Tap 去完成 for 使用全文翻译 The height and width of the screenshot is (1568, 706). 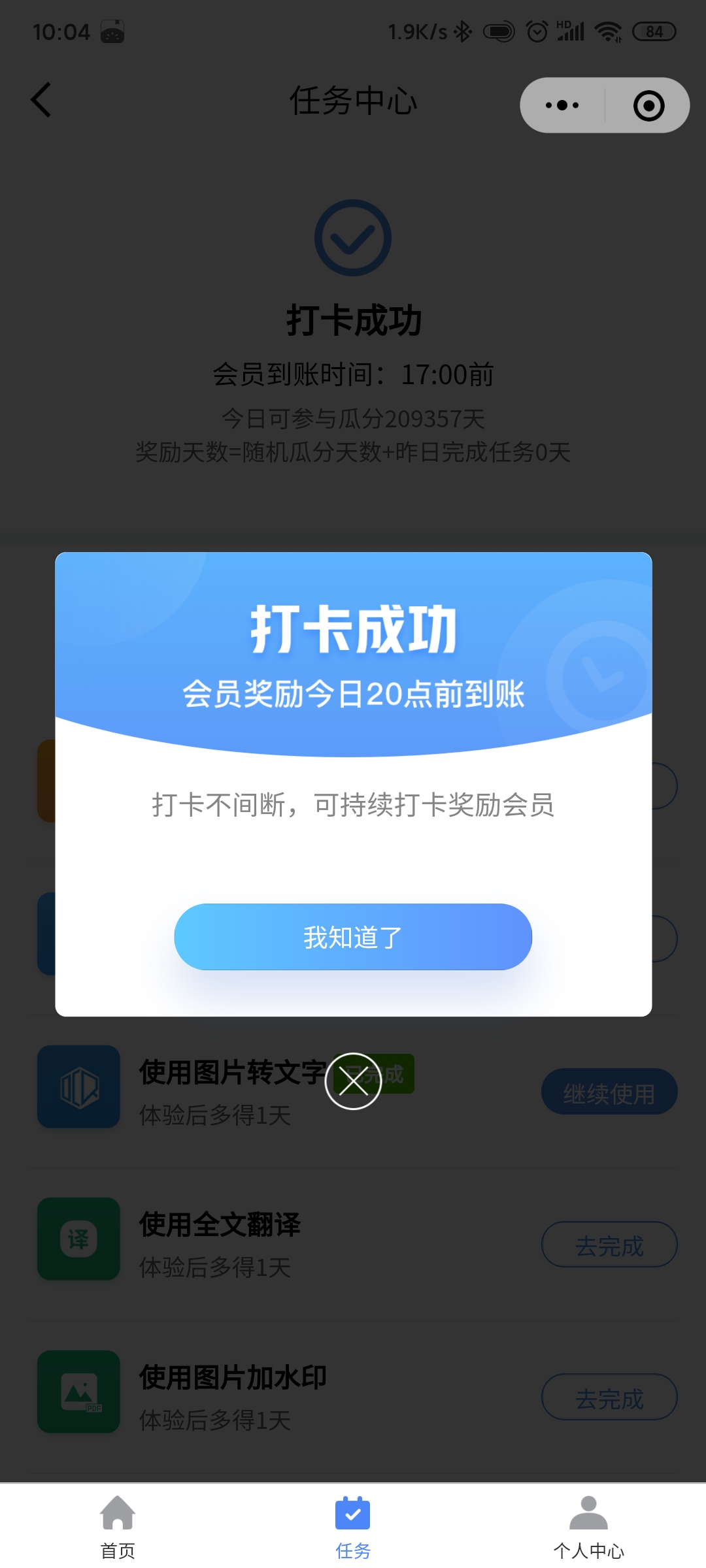[x=609, y=1245]
